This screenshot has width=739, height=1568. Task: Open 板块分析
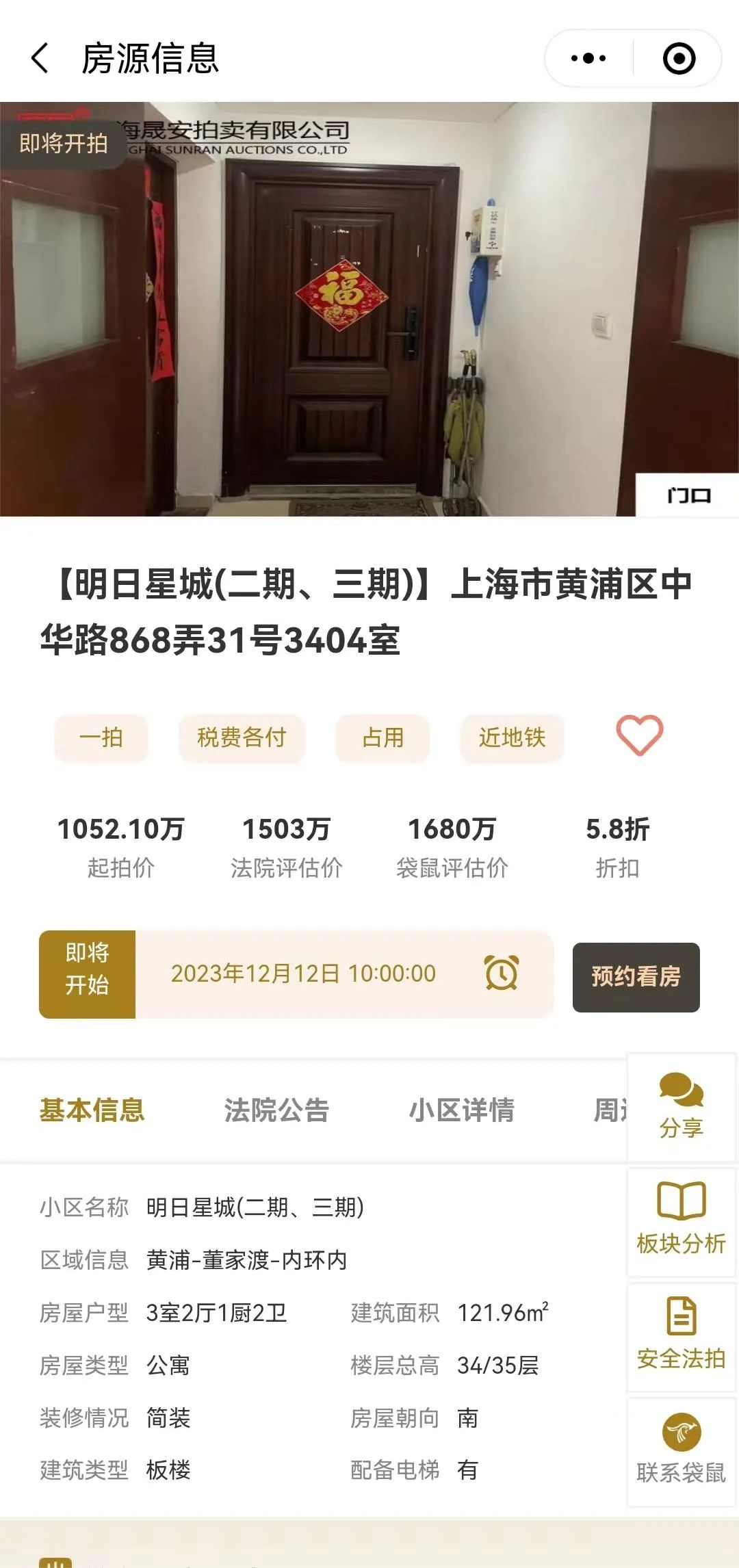click(x=682, y=1221)
